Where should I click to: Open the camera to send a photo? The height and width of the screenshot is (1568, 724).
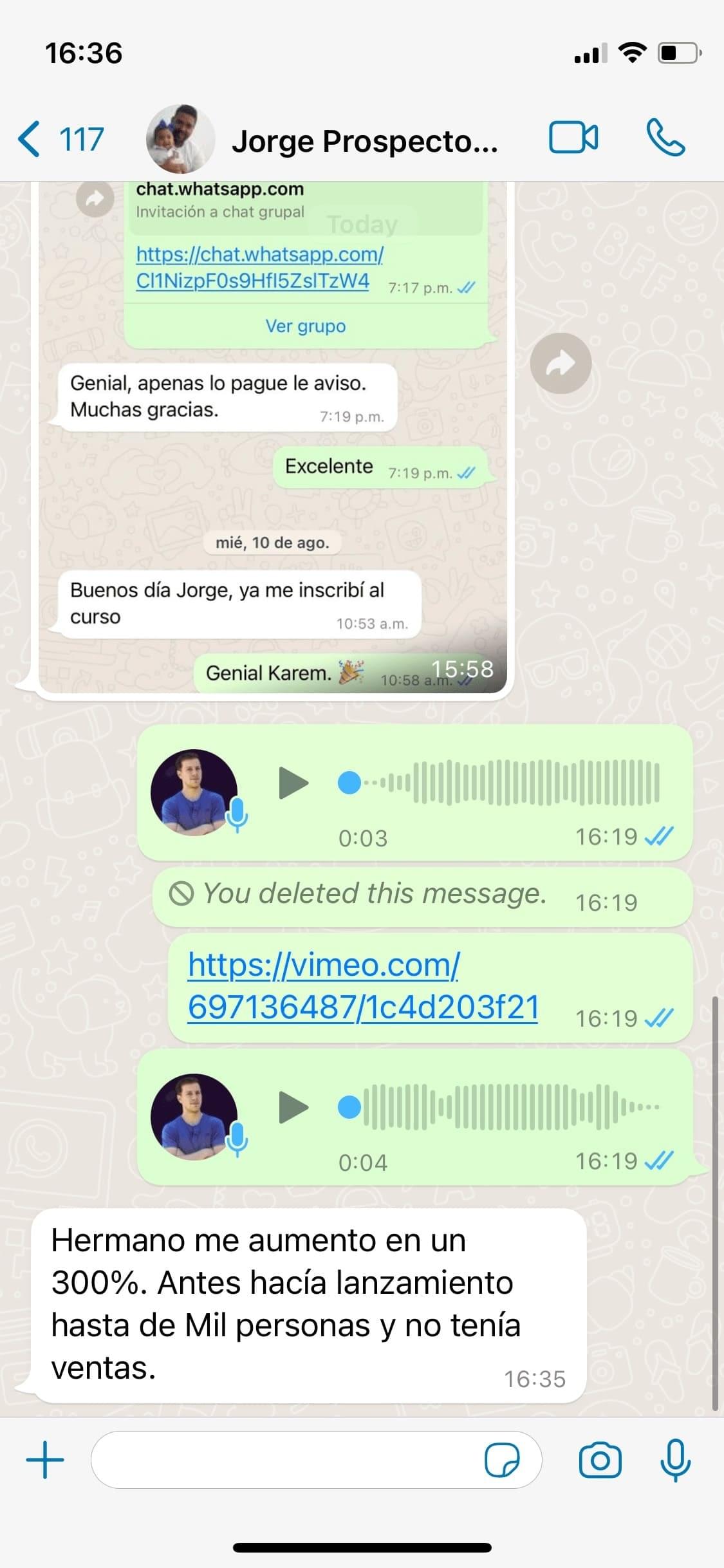(x=600, y=1460)
